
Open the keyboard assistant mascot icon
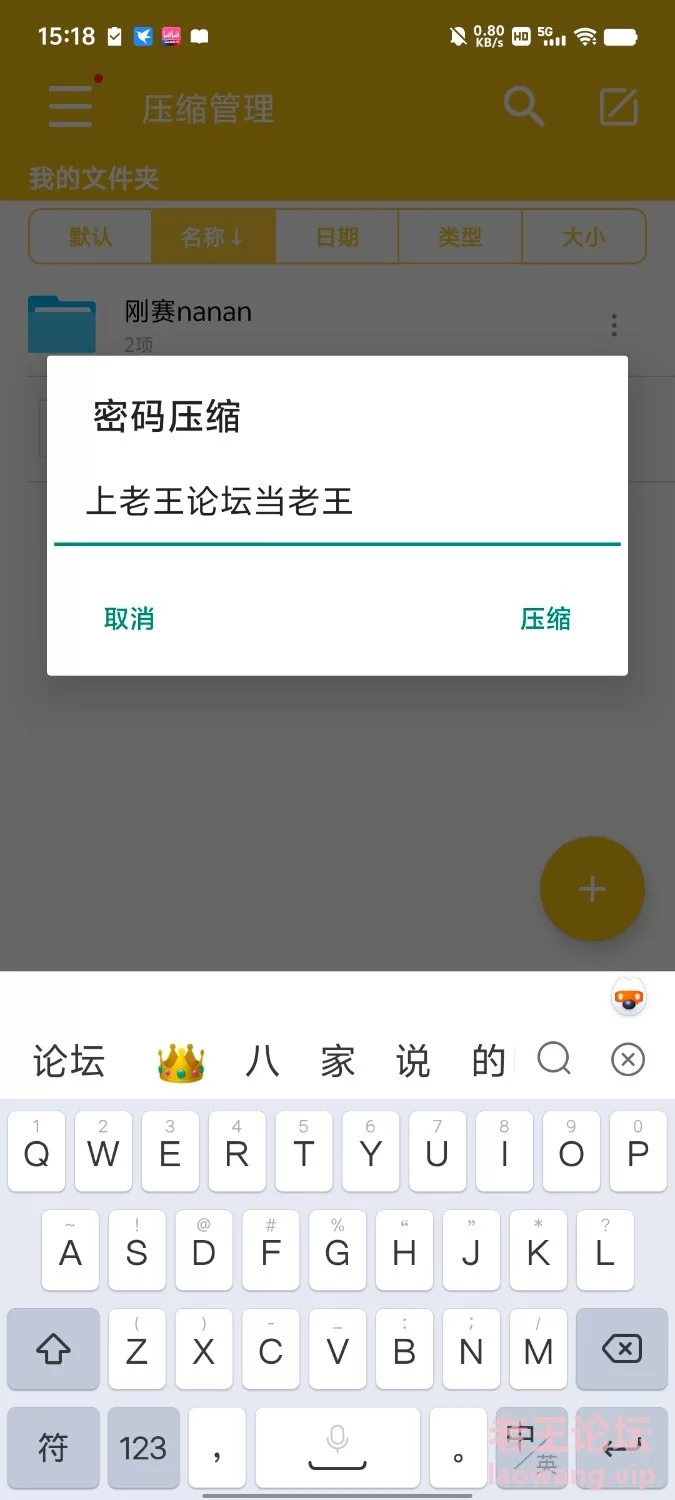pyautogui.click(x=629, y=998)
